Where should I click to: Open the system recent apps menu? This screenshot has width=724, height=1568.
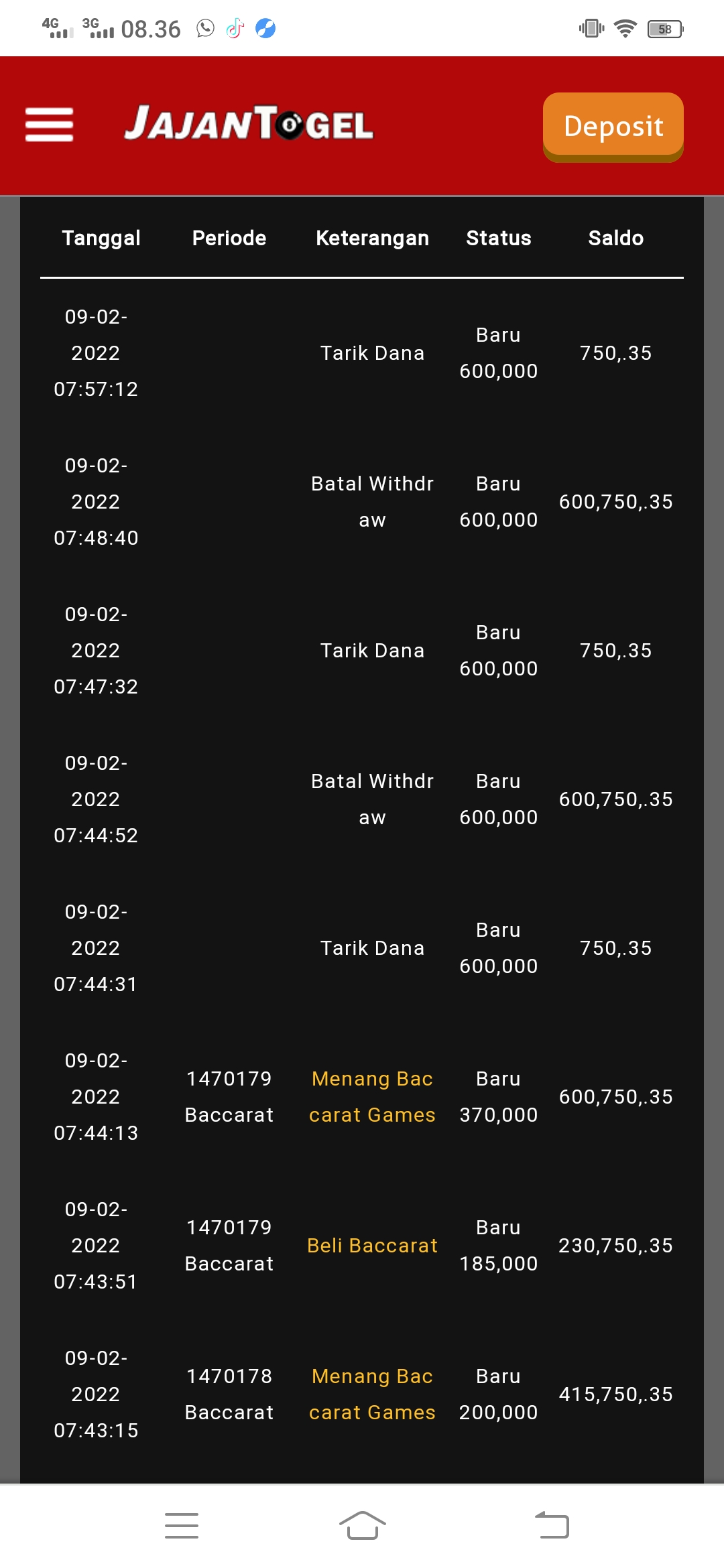point(182,1526)
